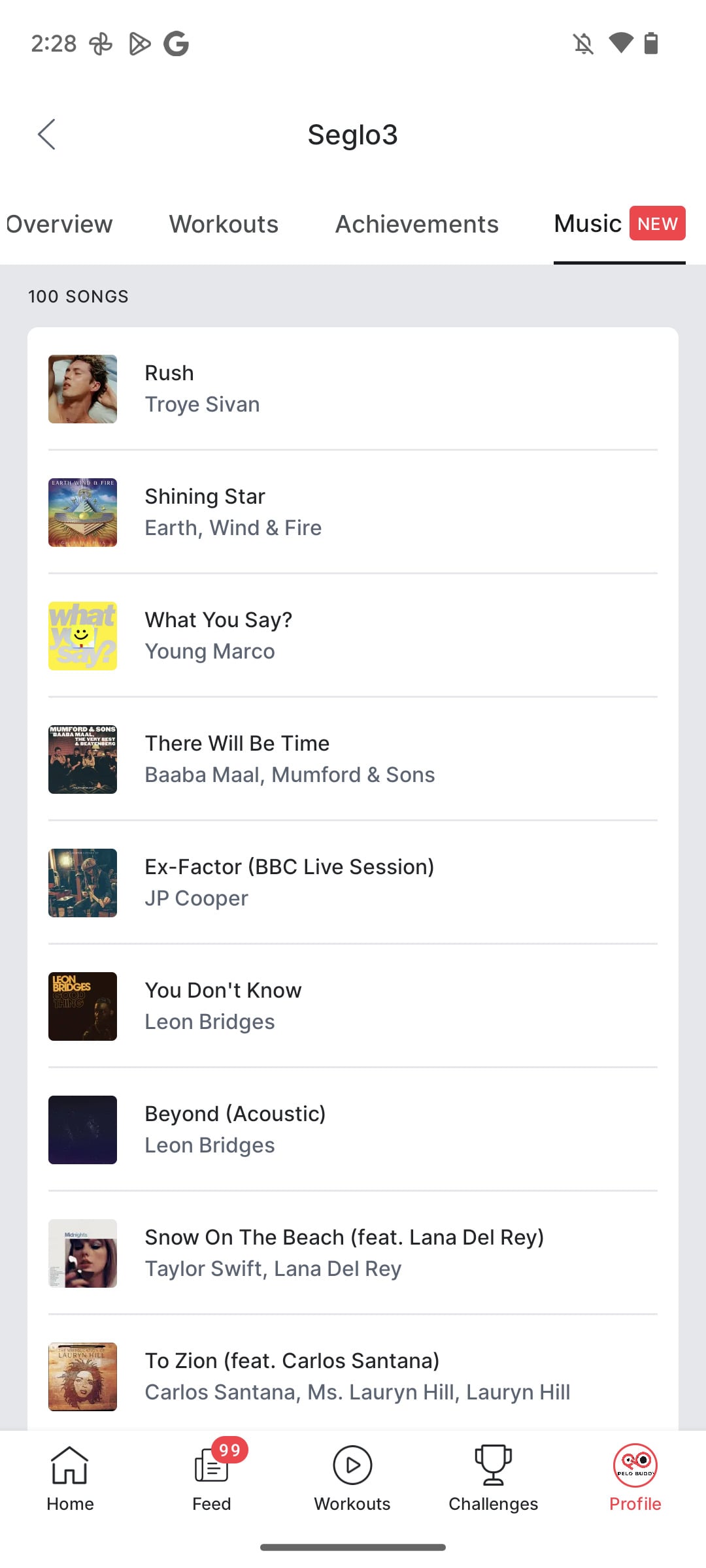Tap the back chevron next to Seglo3
The height and width of the screenshot is (1568, 706).
[x=46, y=134]
